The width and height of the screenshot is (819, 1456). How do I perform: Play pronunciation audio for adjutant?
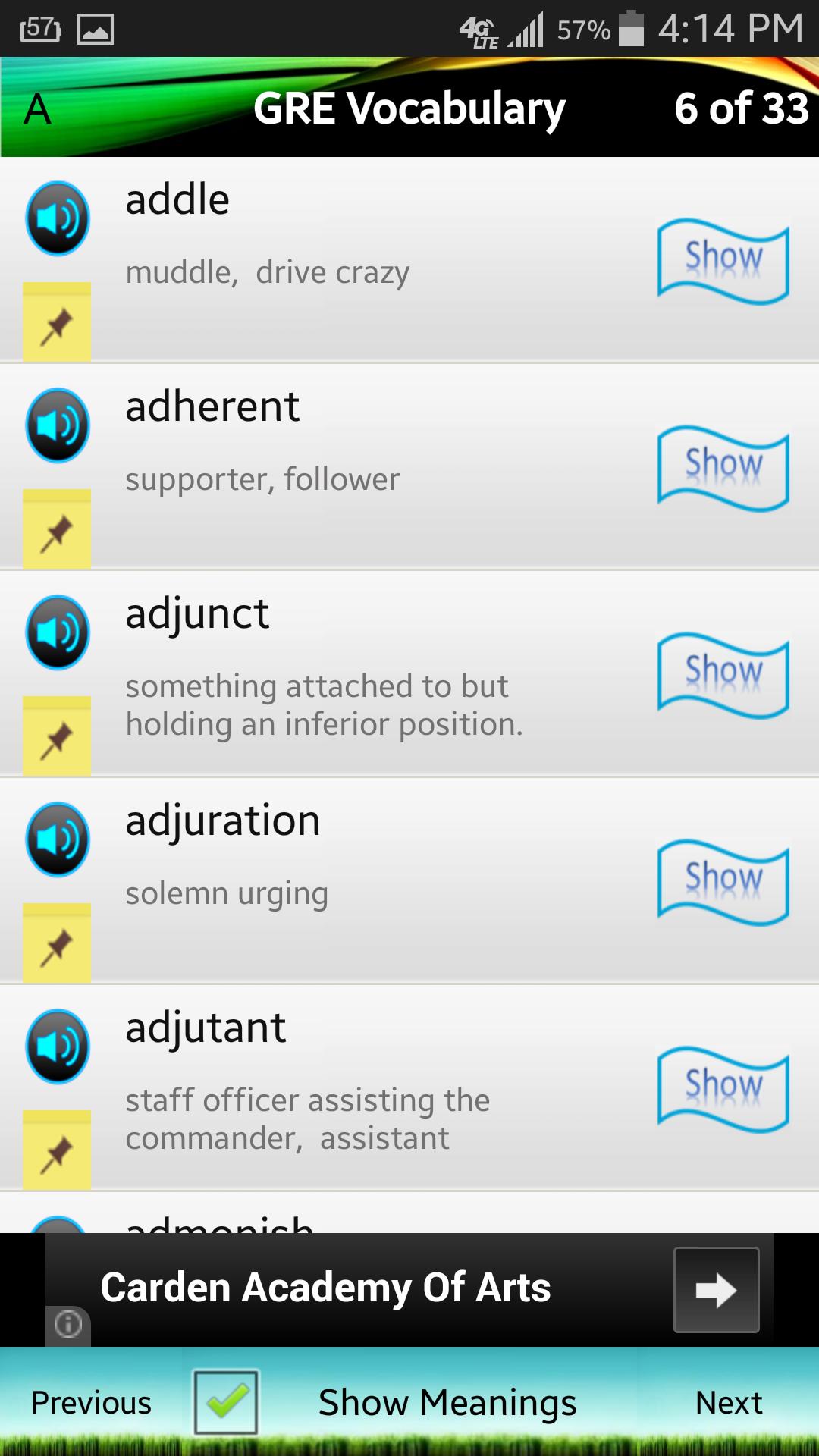(x=58, y=1046)
